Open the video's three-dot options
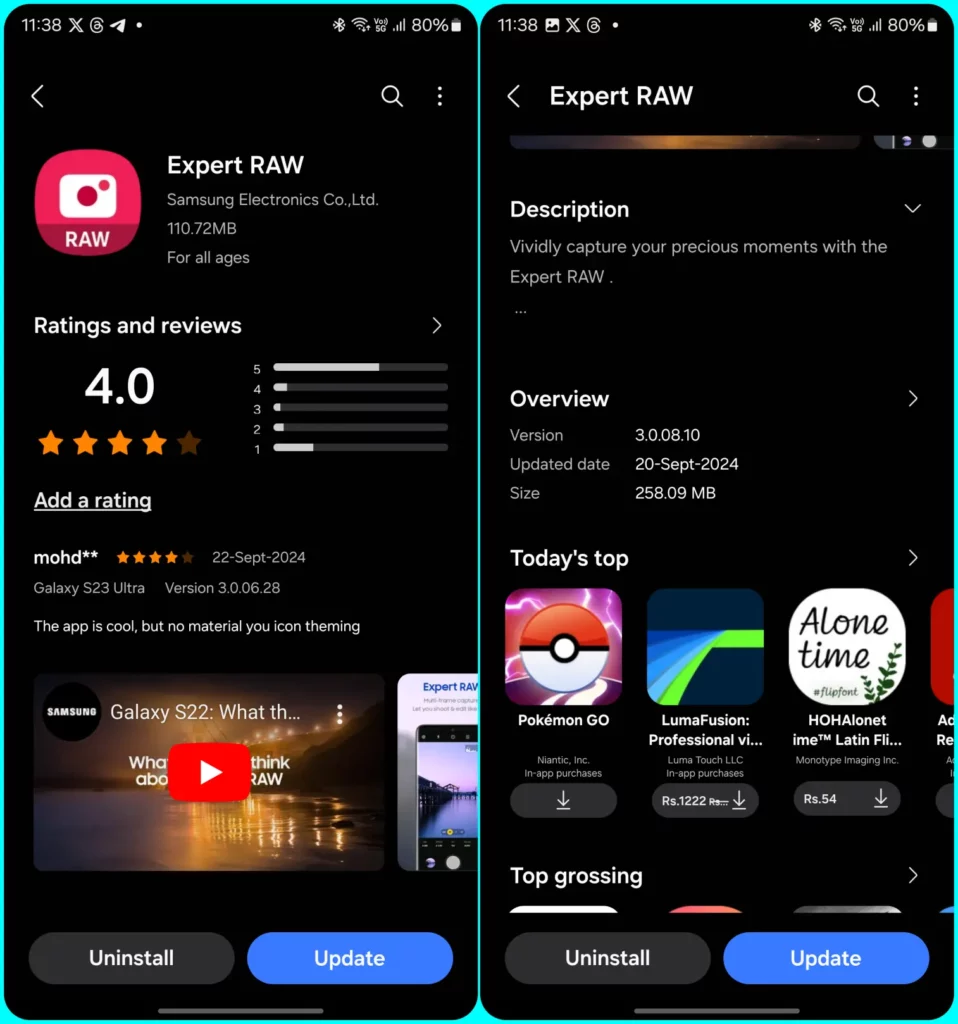Screen dimensions: 958x1024 coord(340,714)
